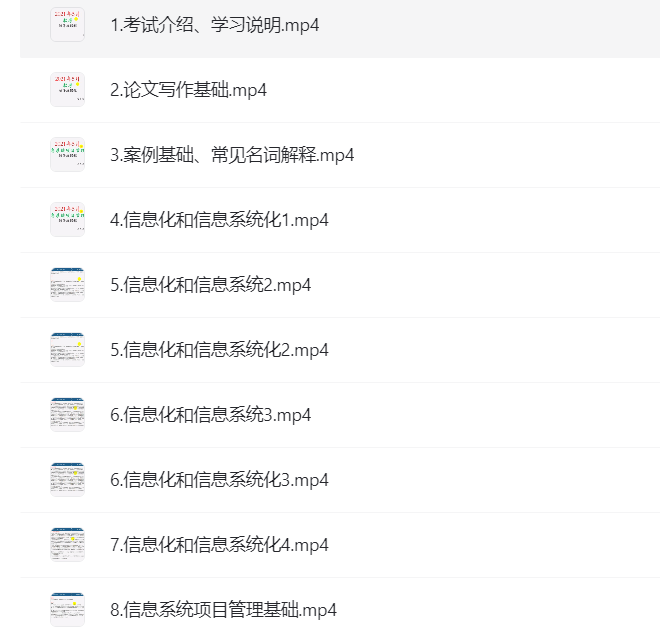Open 5.信息化和信息系统化2.mp4
The width and height of the screenshot is (660, 628).
(x=219, y=350)
